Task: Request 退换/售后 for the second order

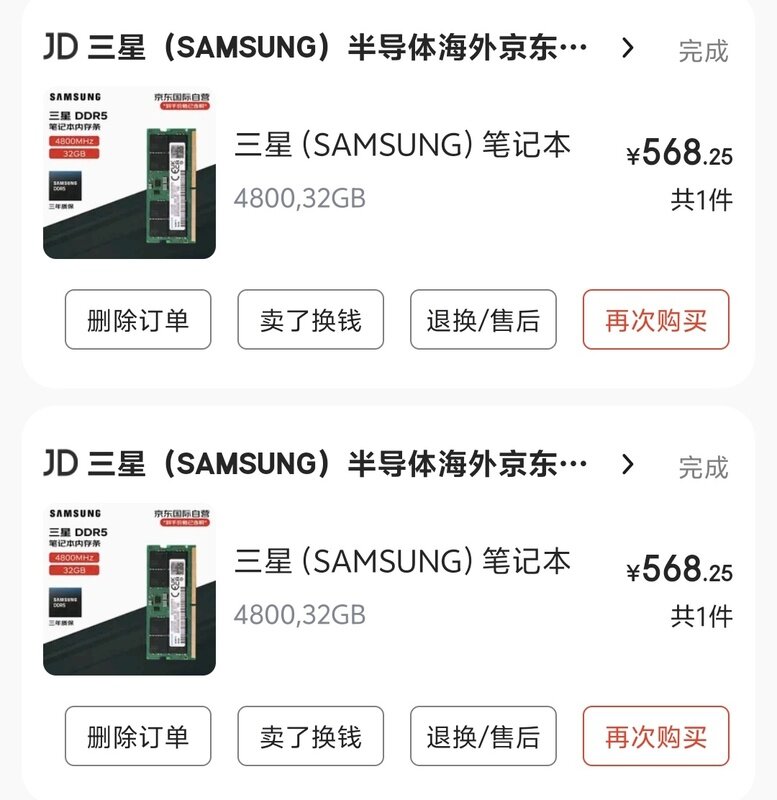Action: (x=483, y=737)
